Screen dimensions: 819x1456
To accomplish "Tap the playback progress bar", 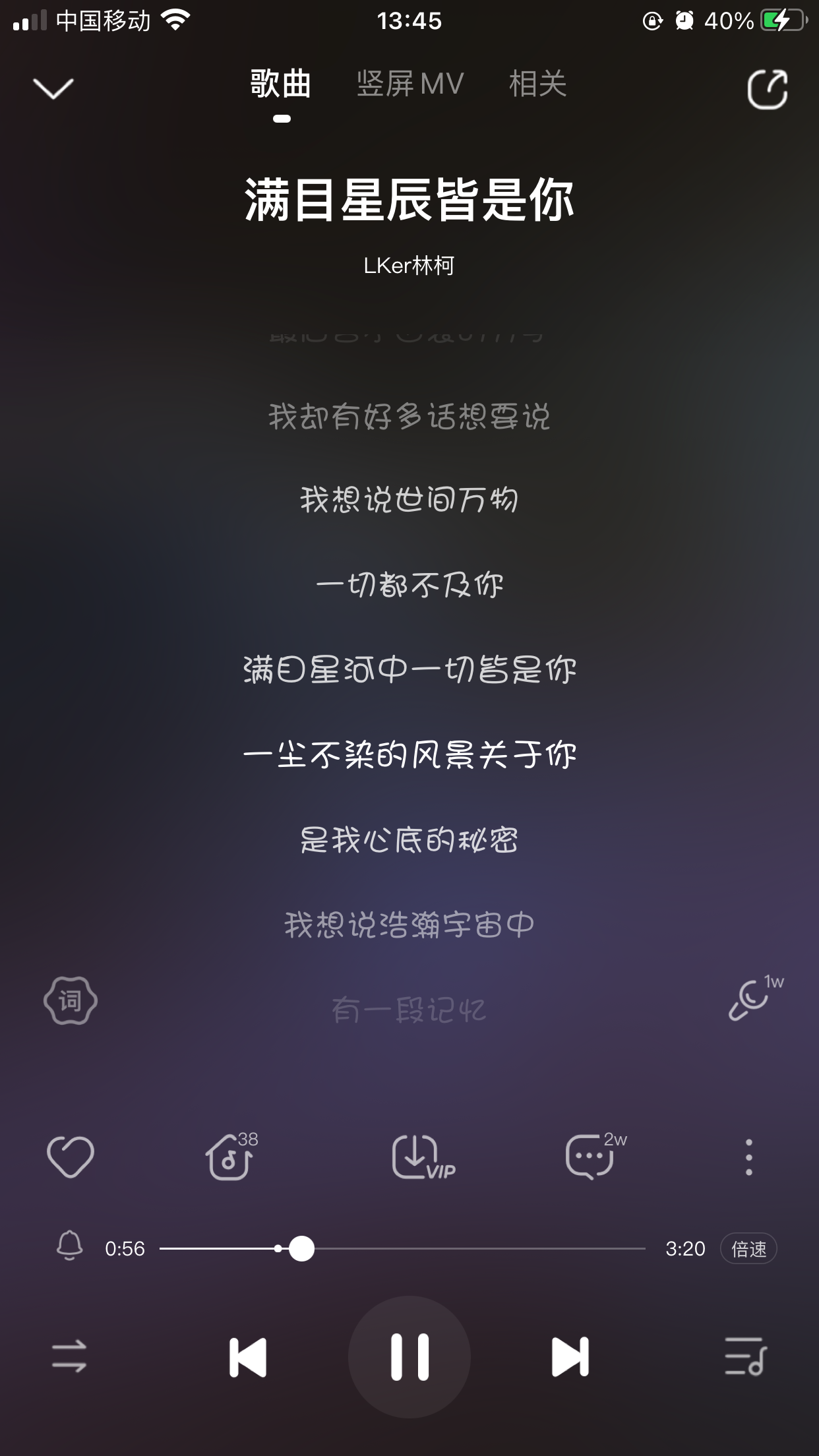I will click(462, 1248).
